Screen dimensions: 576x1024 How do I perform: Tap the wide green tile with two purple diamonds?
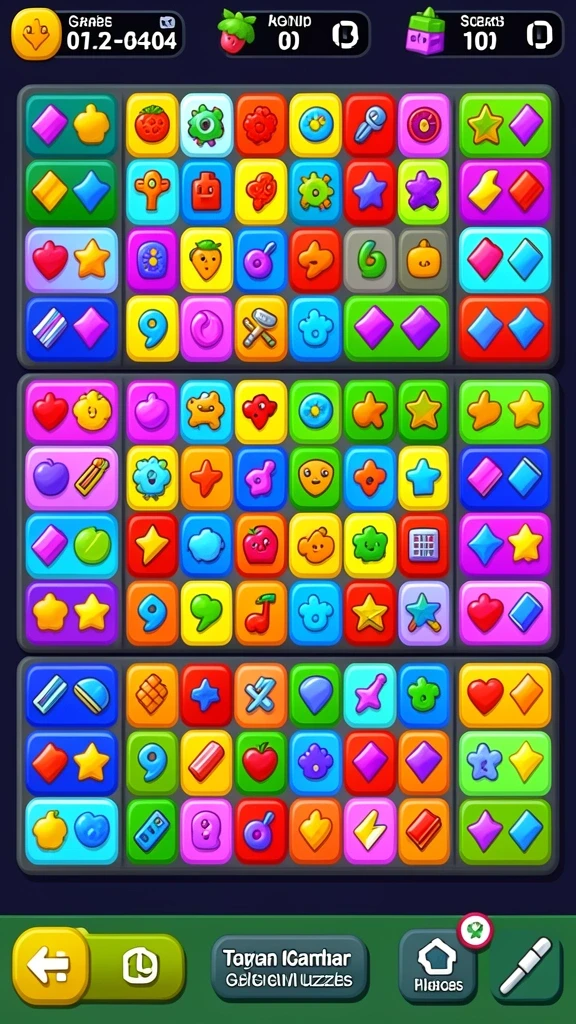tap(396, 328)
